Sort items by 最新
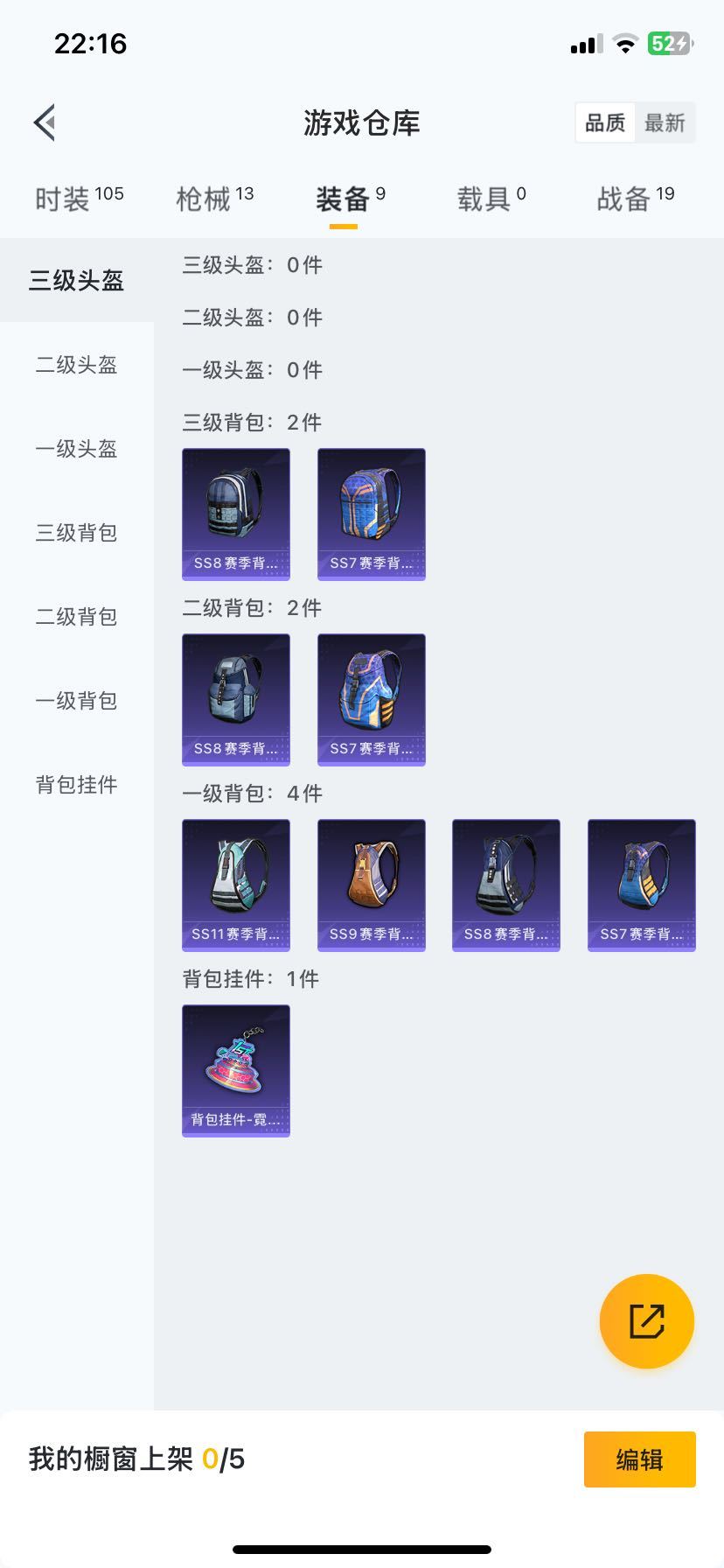Screen dimensions: 724x1568 pos(665,123)
